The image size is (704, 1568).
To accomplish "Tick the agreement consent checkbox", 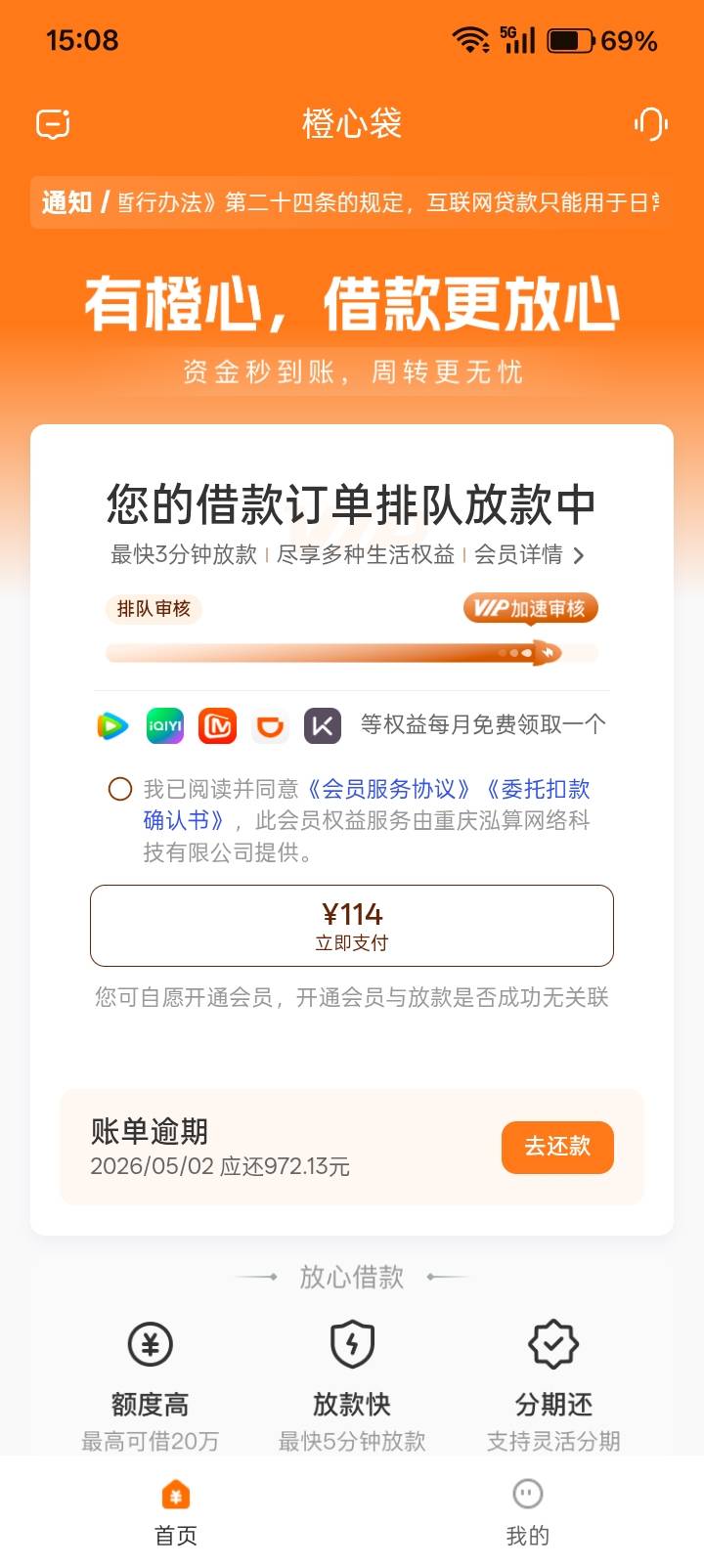I will pos(119,789).
